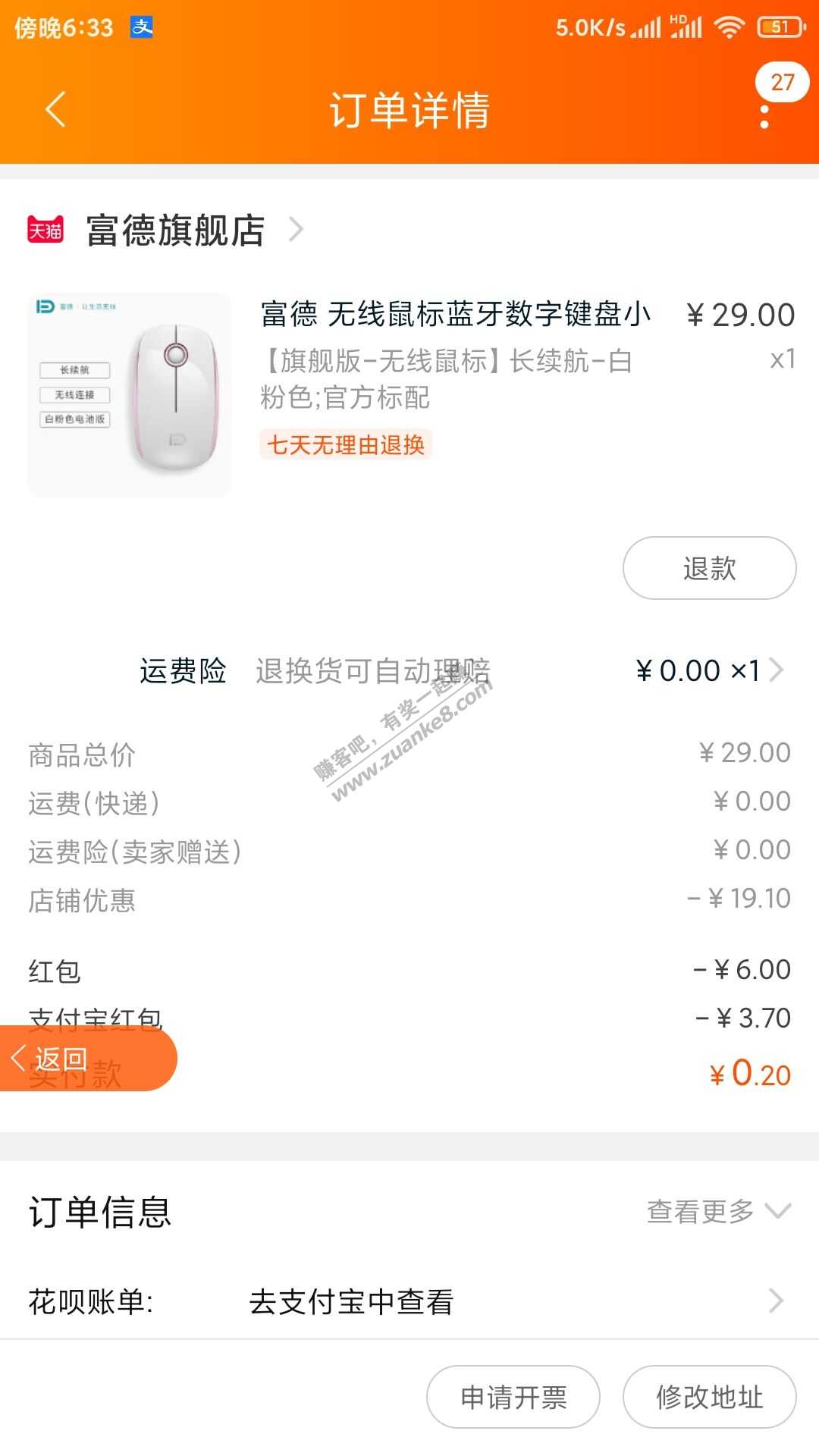
Task: Open the 富德 wireless mouse product
Action: [x=455, y=314]
